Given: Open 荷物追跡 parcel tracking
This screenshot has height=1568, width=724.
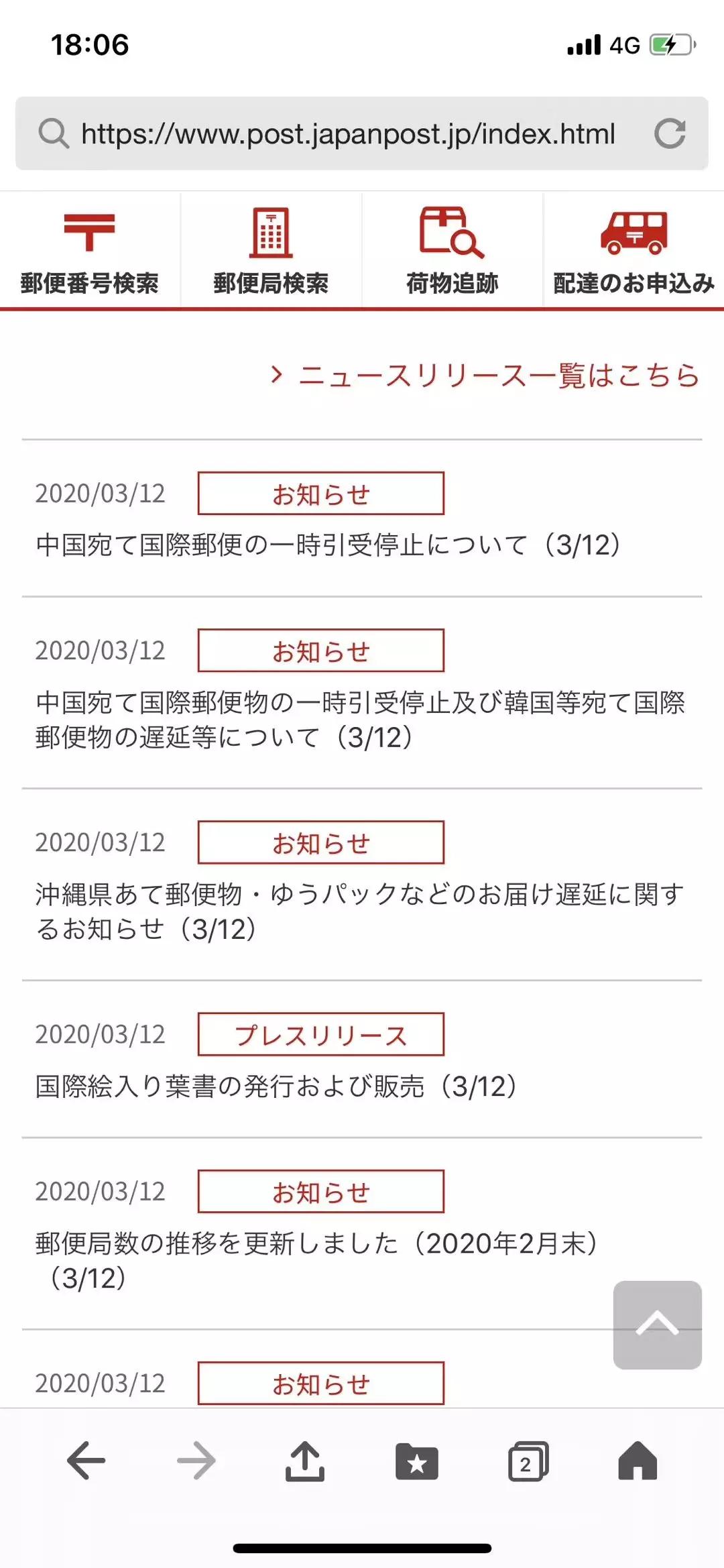Looking at the screenshot, I should [x=452, y=251].
